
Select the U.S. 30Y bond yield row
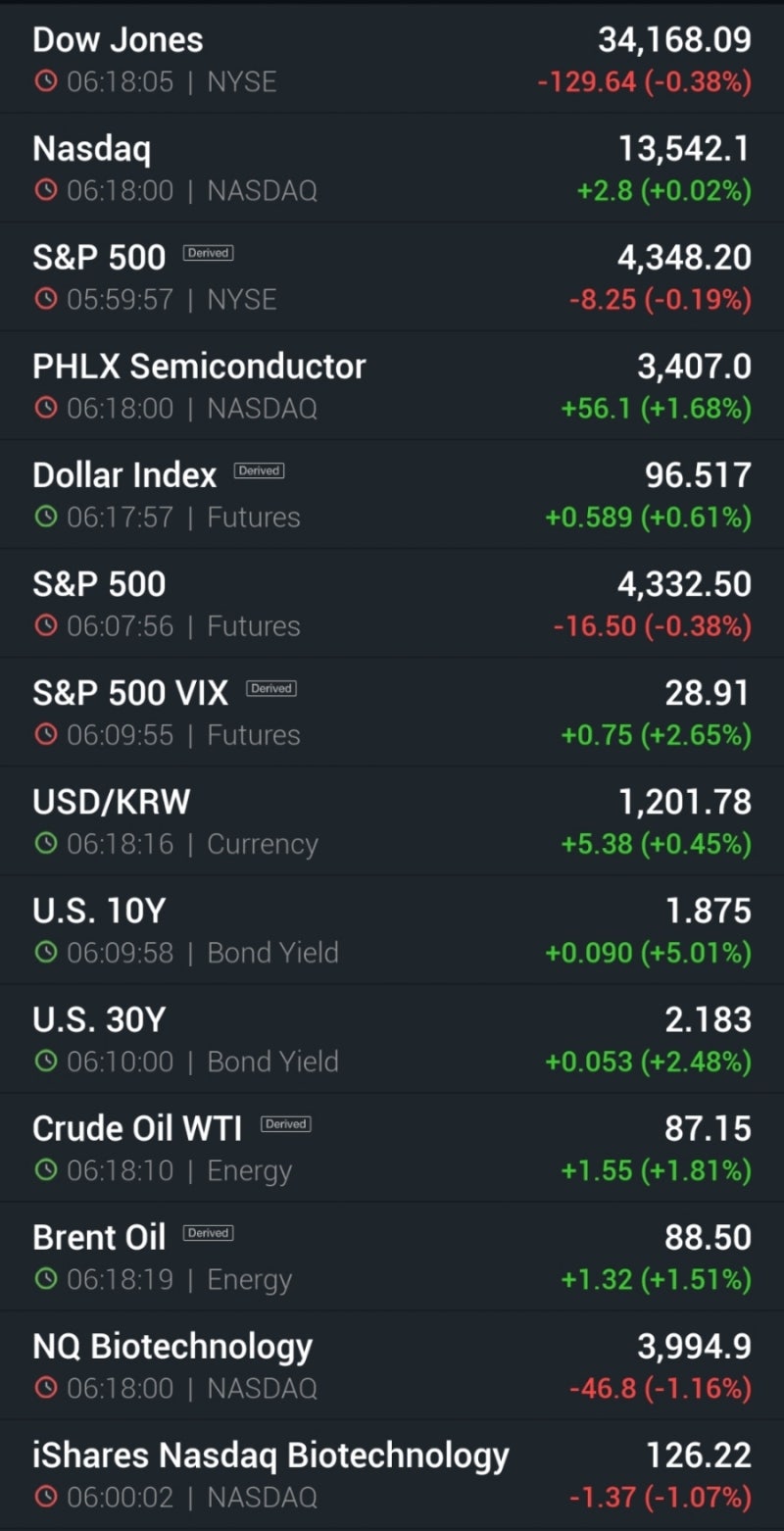tap(392, 1038)
